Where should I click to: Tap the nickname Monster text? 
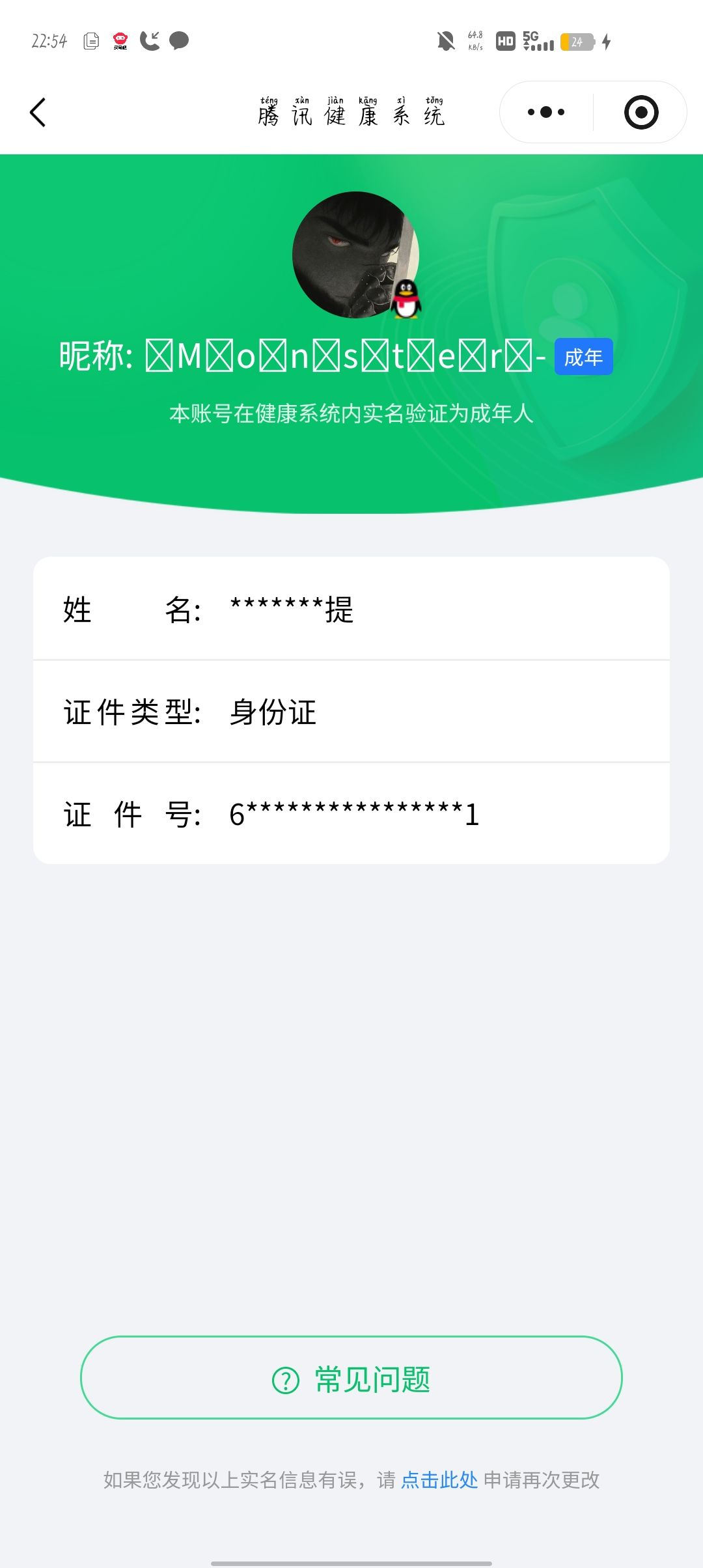pos(325,356)
